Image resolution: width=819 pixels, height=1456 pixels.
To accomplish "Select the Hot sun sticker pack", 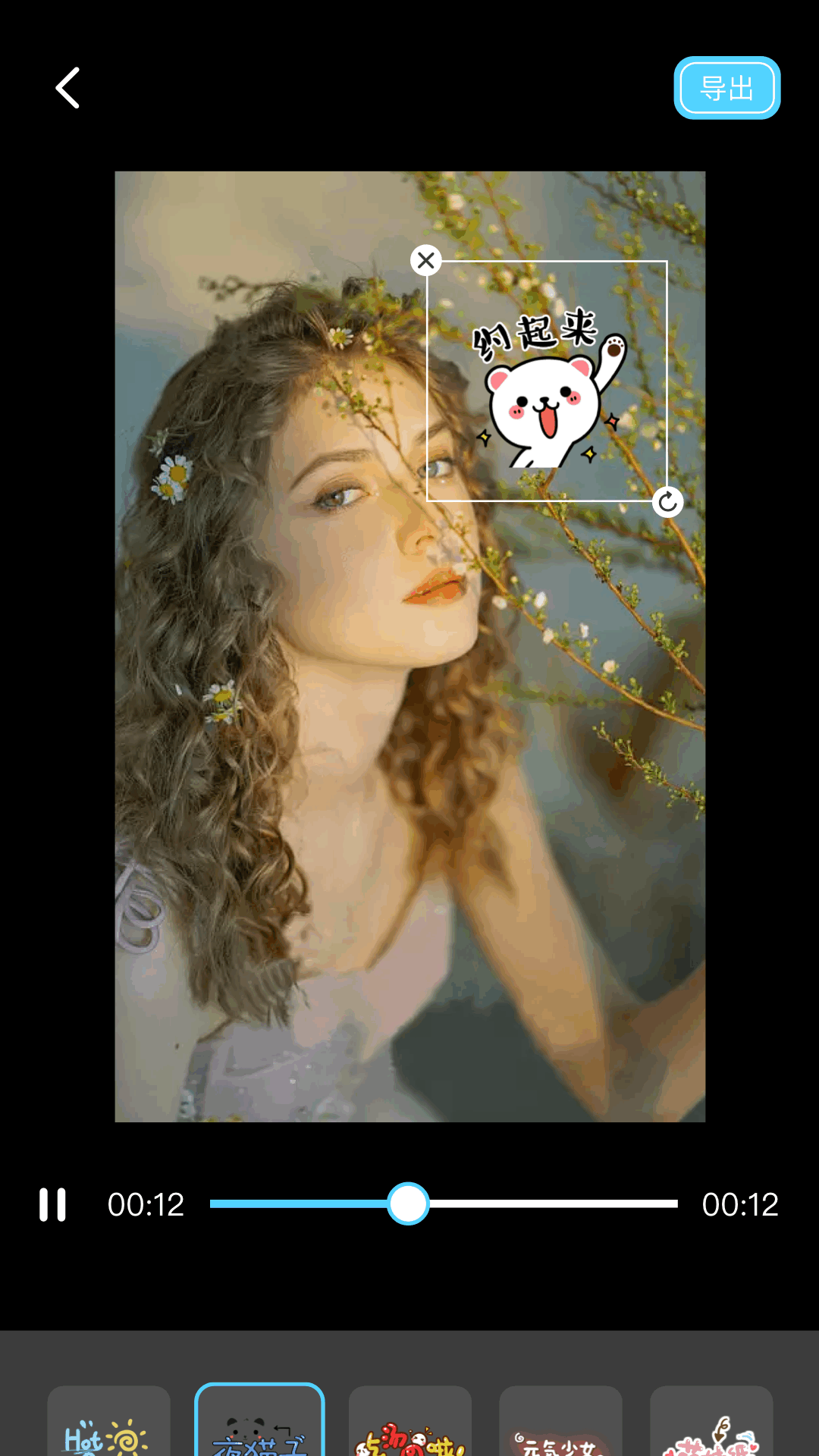I will pos(108,1426).
